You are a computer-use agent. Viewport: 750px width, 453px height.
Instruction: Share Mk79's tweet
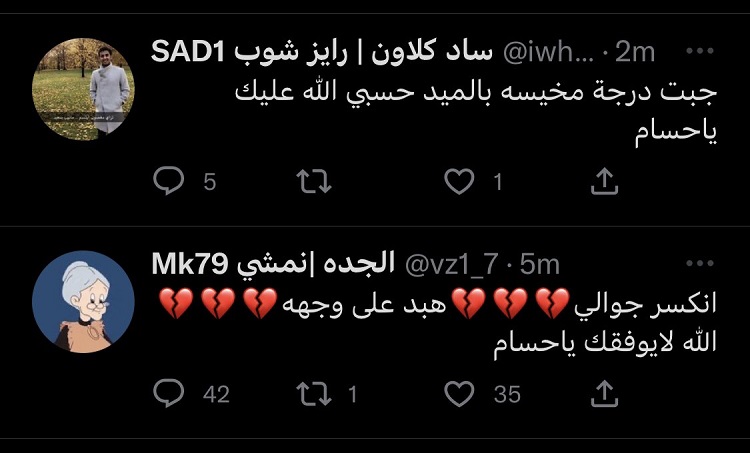click(604, 394)
